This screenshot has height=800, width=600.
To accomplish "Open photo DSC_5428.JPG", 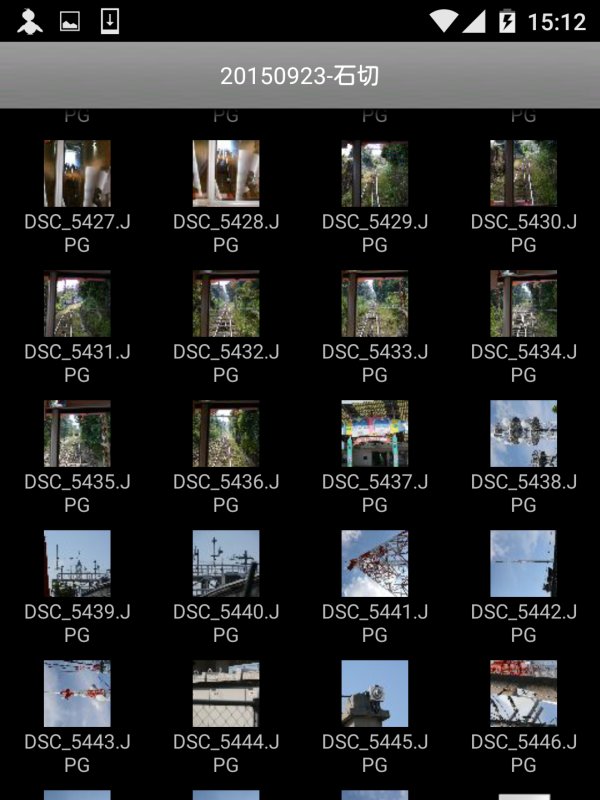I will coord(226,173).
